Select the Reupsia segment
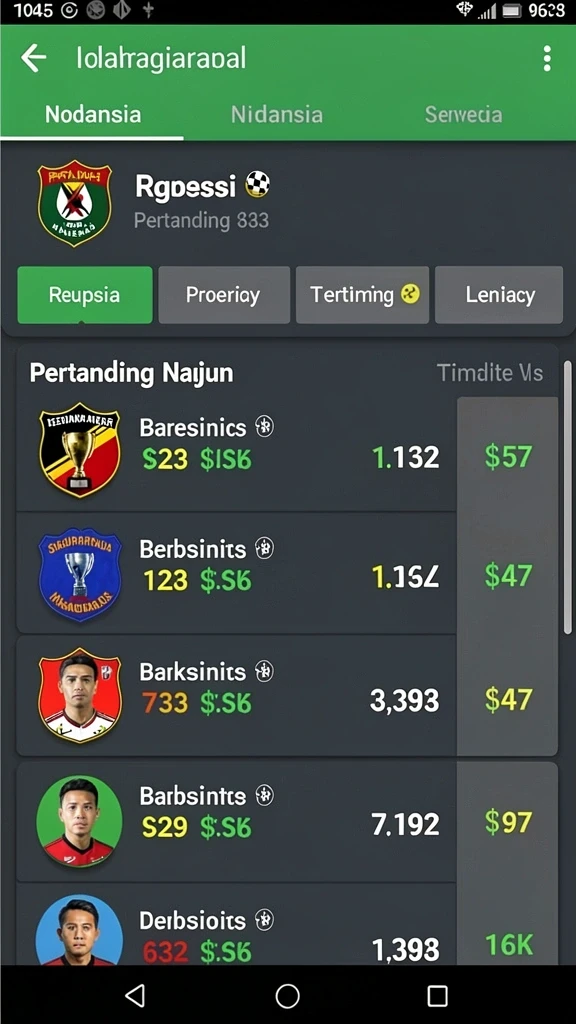The width and height of the screenshot is (576, 1024). 85,295
